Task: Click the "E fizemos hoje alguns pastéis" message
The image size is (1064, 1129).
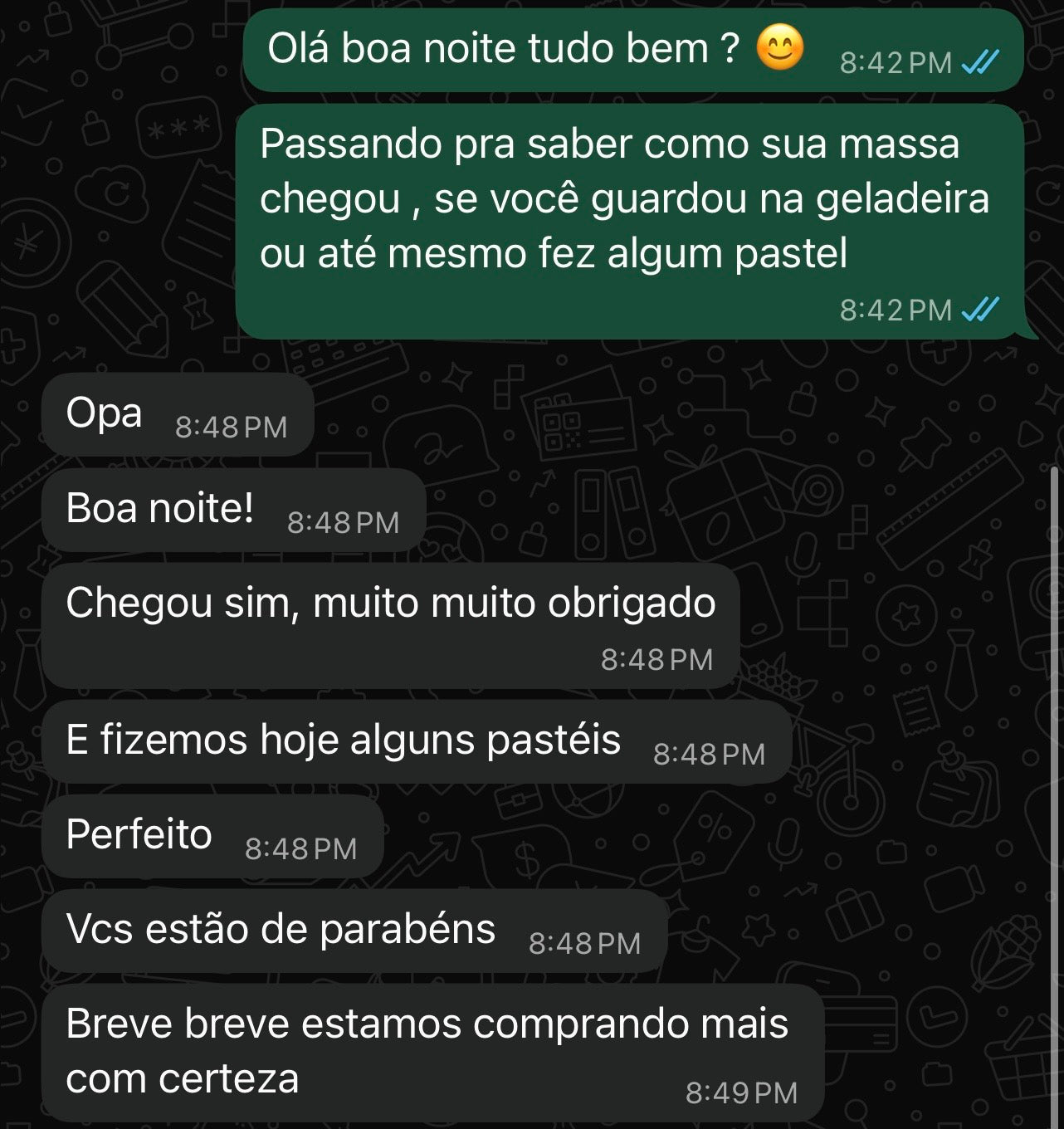Action: point(342,737)
